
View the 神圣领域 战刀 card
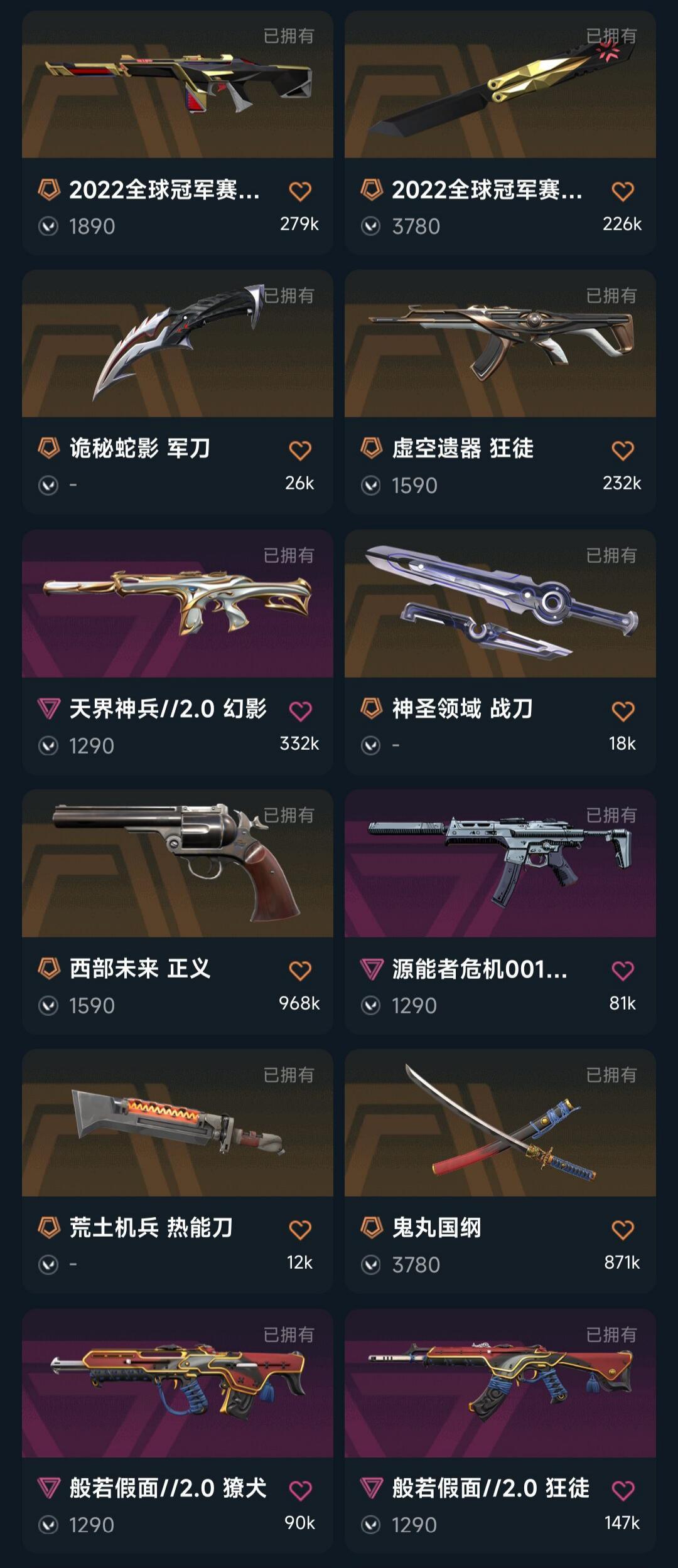(x=500, y=604)
